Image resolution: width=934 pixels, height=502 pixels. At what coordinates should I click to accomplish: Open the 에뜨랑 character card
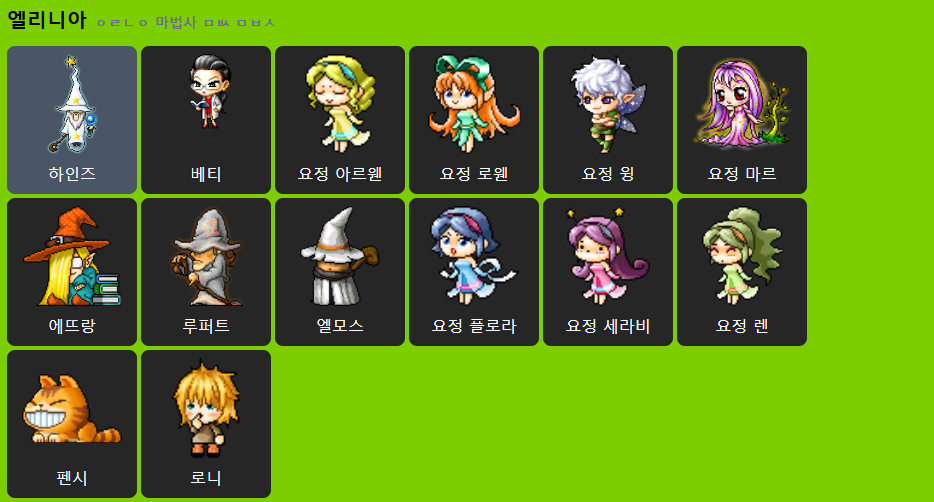pyautogui.click(x=72, y=272)
